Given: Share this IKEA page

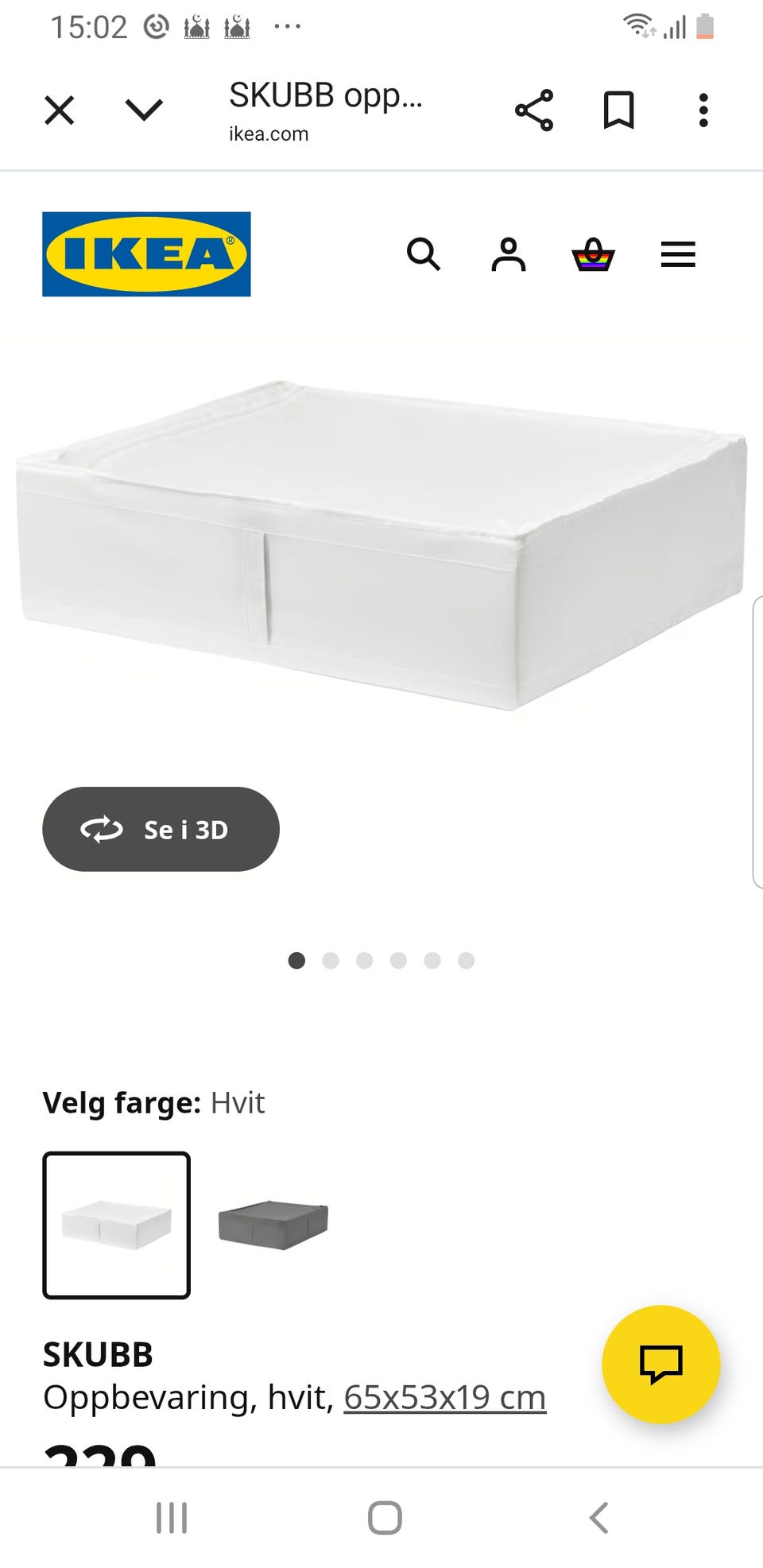Looking at the screenshot, I should [534, 110].
